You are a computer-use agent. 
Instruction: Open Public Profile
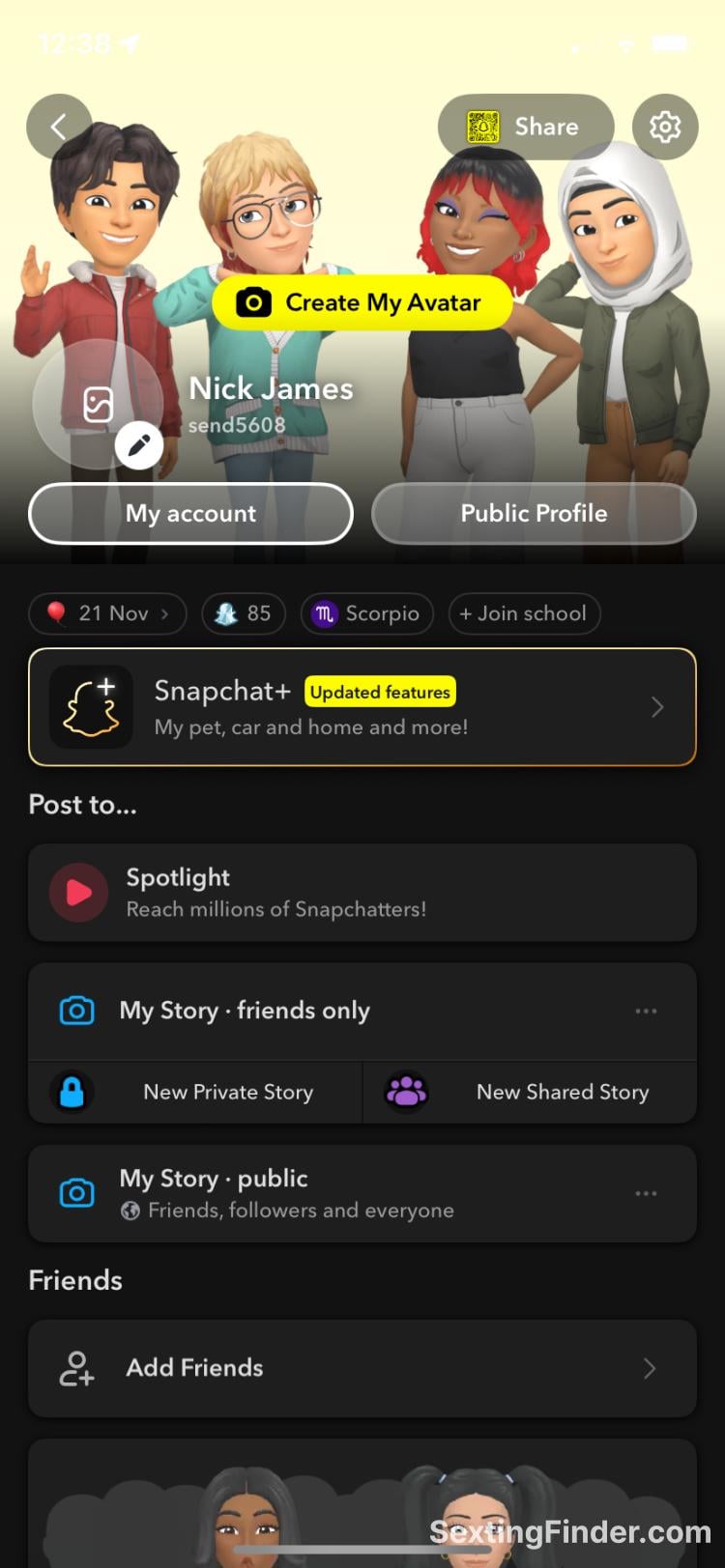pyautogui.click(x=534, y=513)
